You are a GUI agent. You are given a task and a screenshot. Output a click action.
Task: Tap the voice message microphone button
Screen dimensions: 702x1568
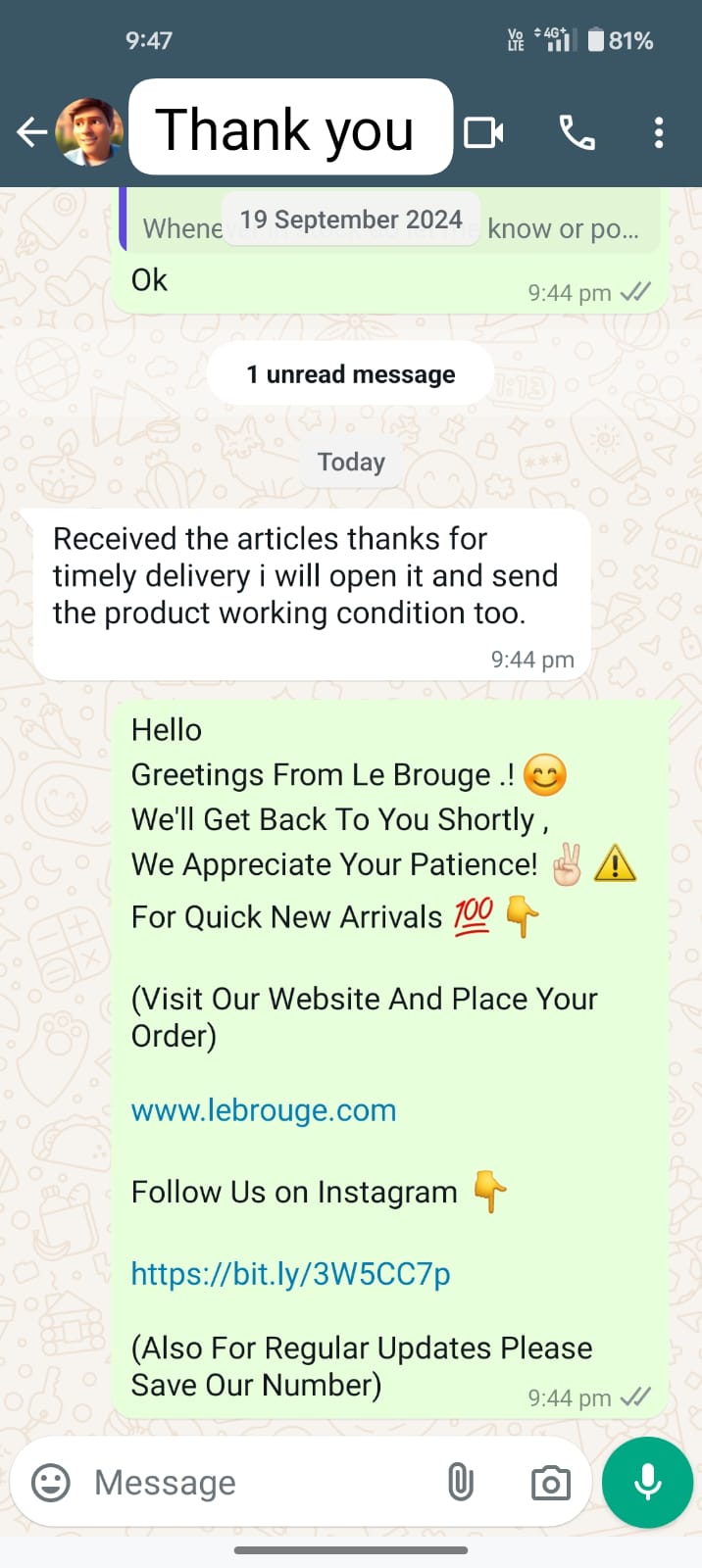(x=647, y=1483)
